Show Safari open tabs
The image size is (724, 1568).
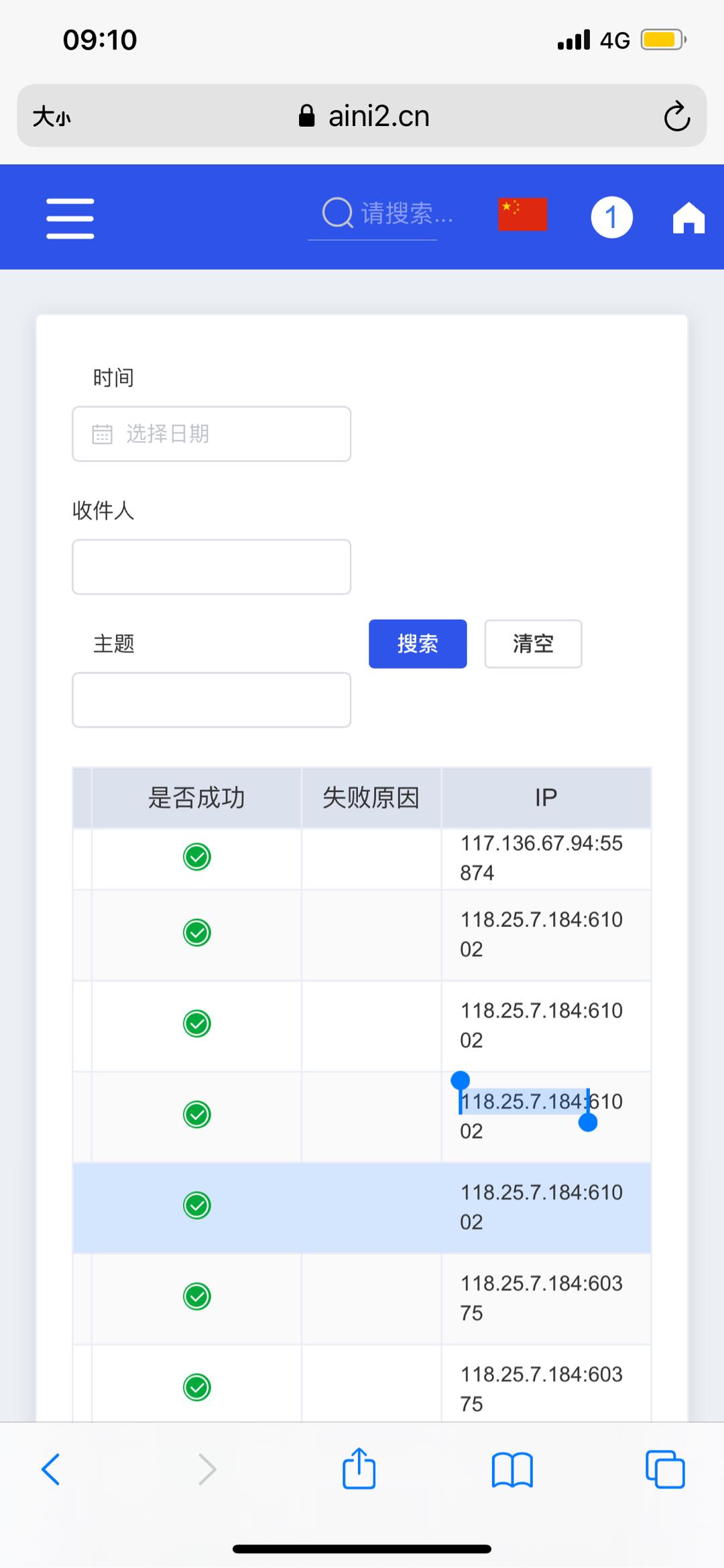(x=665, y=1469)
